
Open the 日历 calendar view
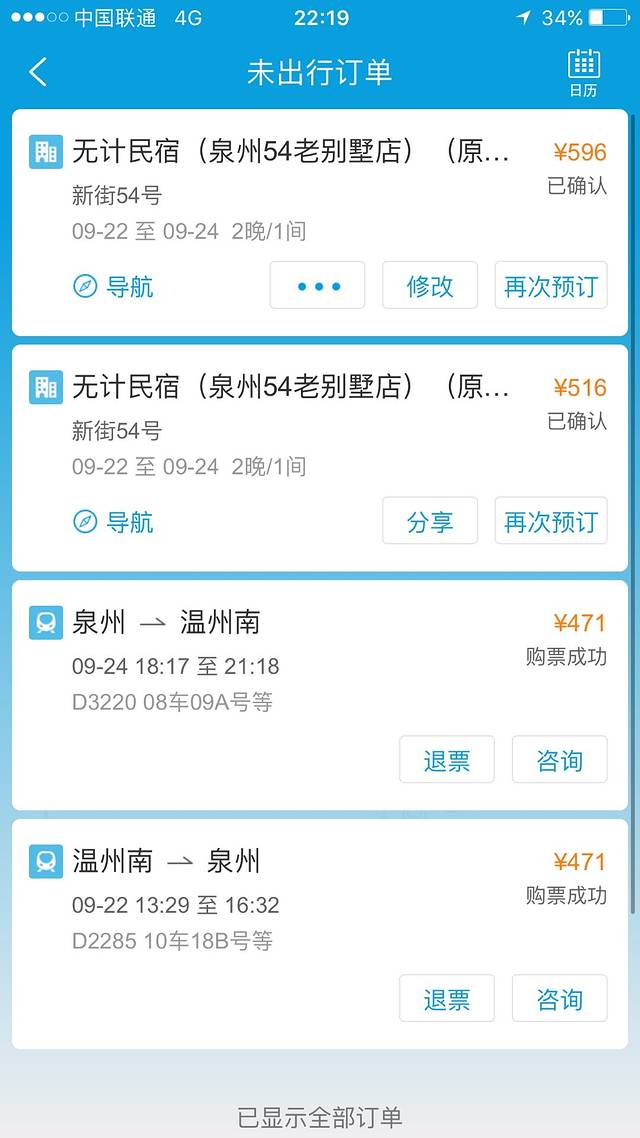583,72
